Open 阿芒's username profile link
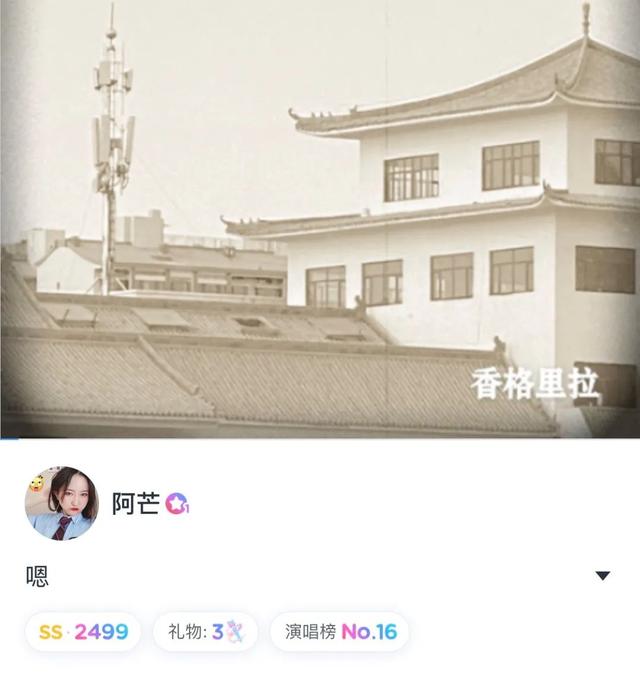Viewport: 640px width, 673px height. pyautogui.click(x=135, y=504)
